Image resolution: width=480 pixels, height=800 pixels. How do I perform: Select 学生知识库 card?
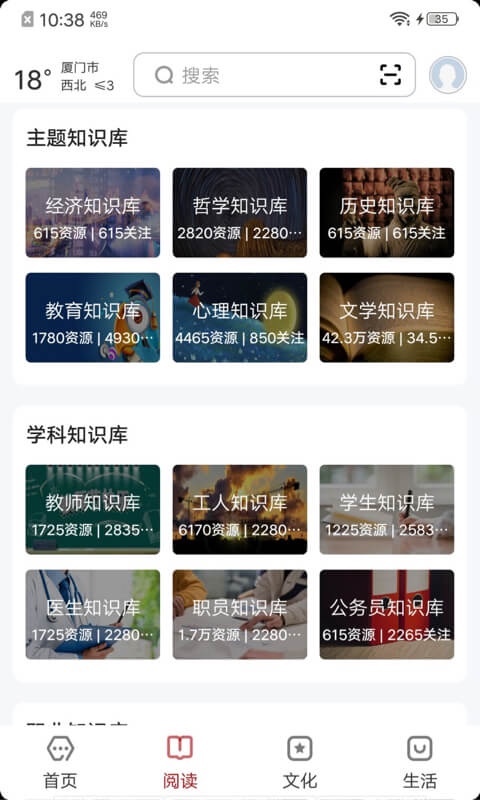[x=387, y=509]
